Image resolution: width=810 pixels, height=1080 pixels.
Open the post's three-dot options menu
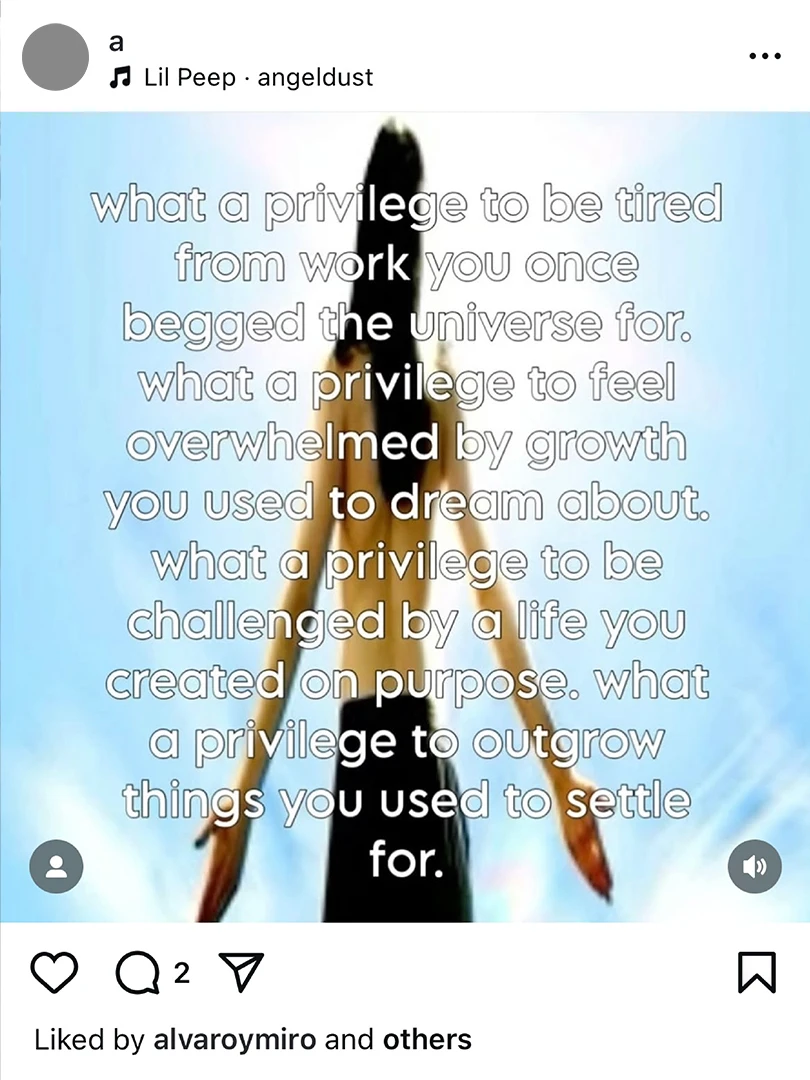[764, 56]
